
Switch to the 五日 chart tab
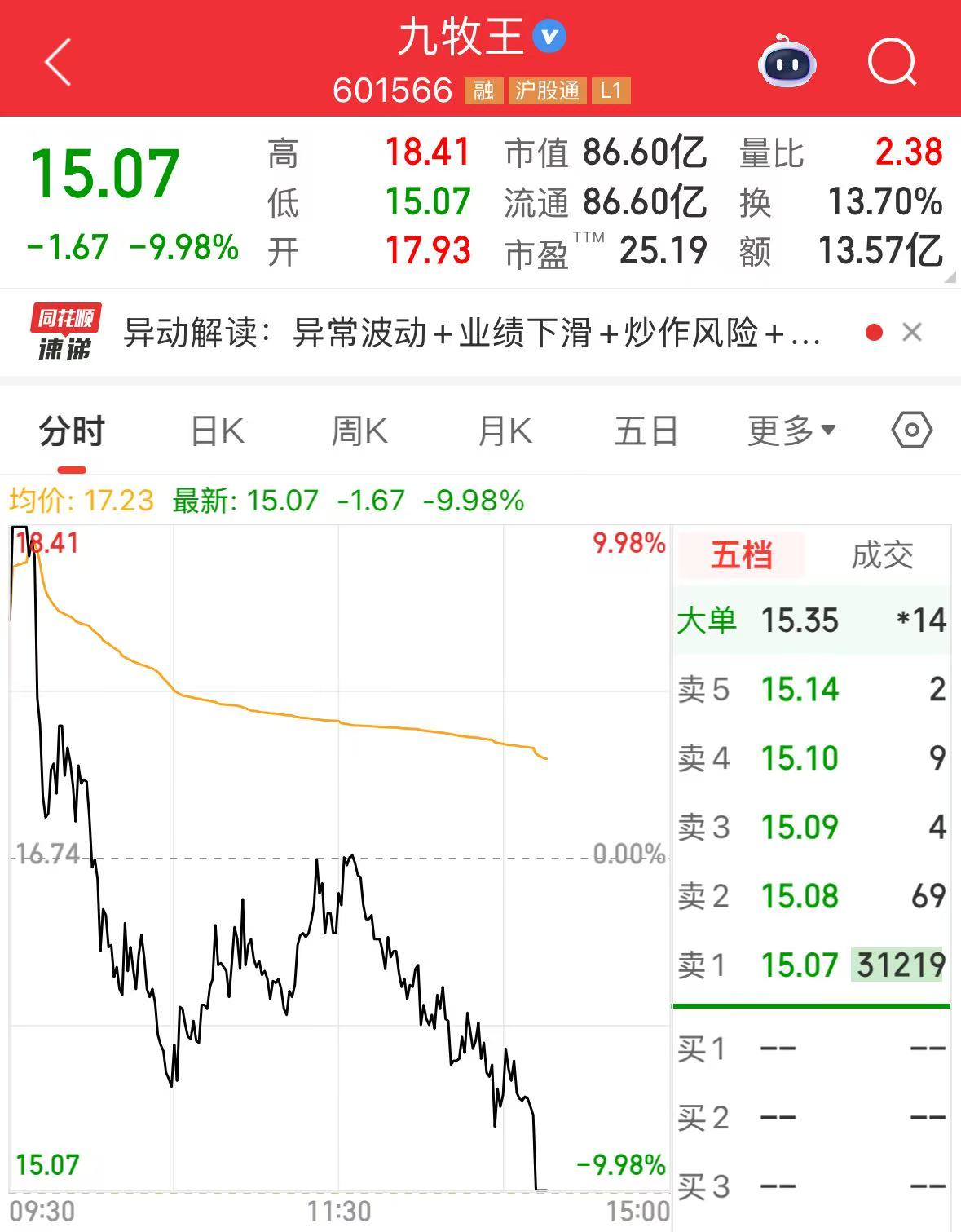[646, 431]
